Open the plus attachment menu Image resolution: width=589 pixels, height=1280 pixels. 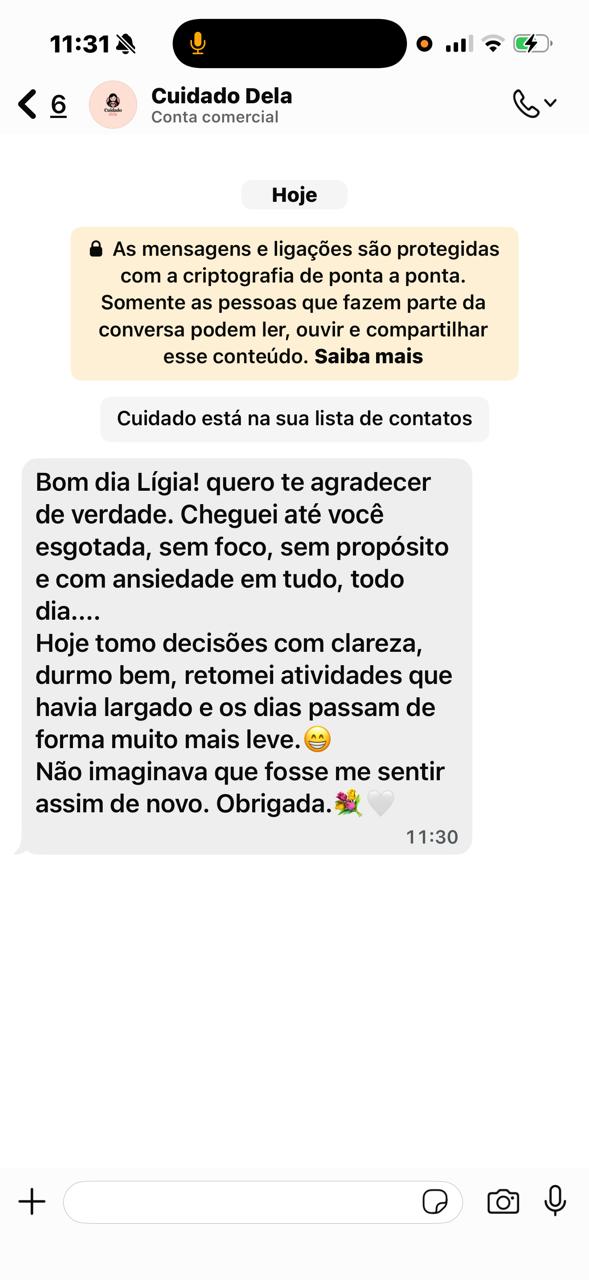pos(32,1201)
